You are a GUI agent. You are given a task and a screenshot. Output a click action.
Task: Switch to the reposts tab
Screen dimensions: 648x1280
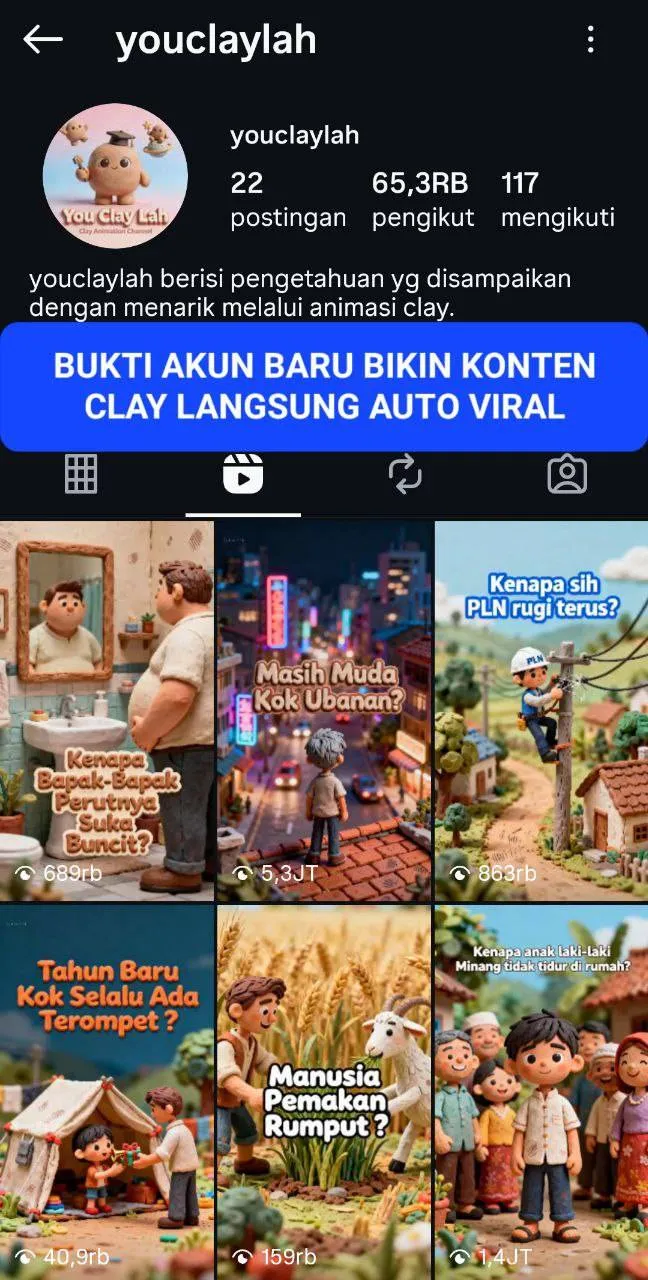[405, 474]
